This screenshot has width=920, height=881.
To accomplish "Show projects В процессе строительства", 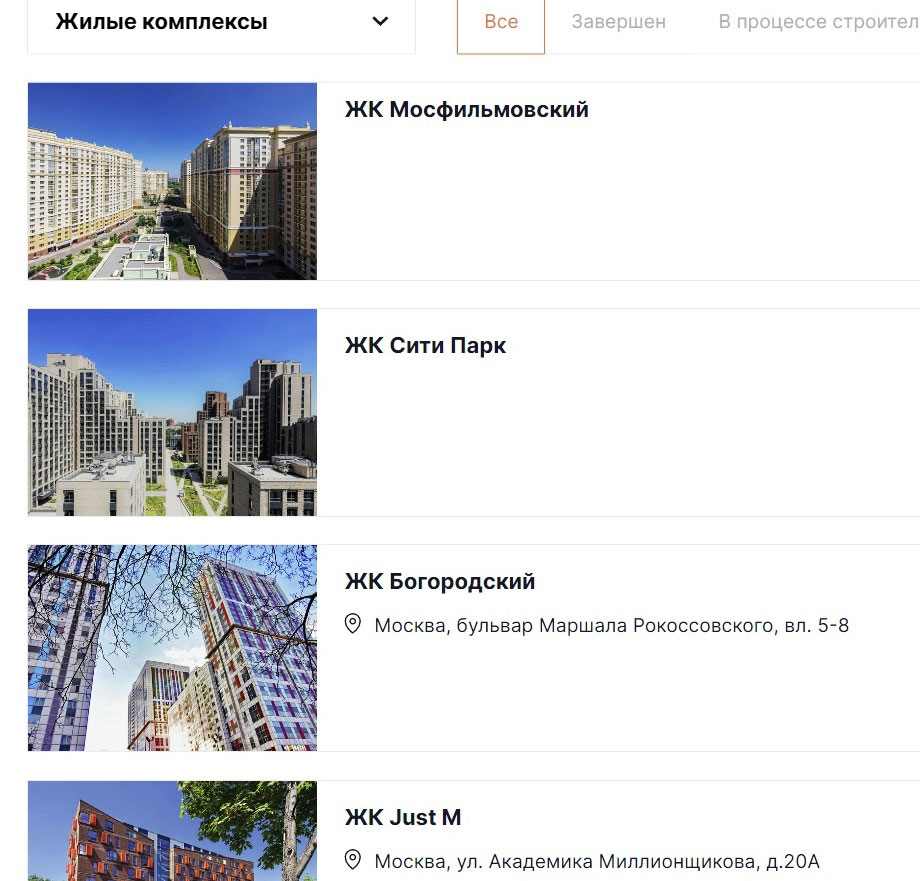I will pos(817,22).
